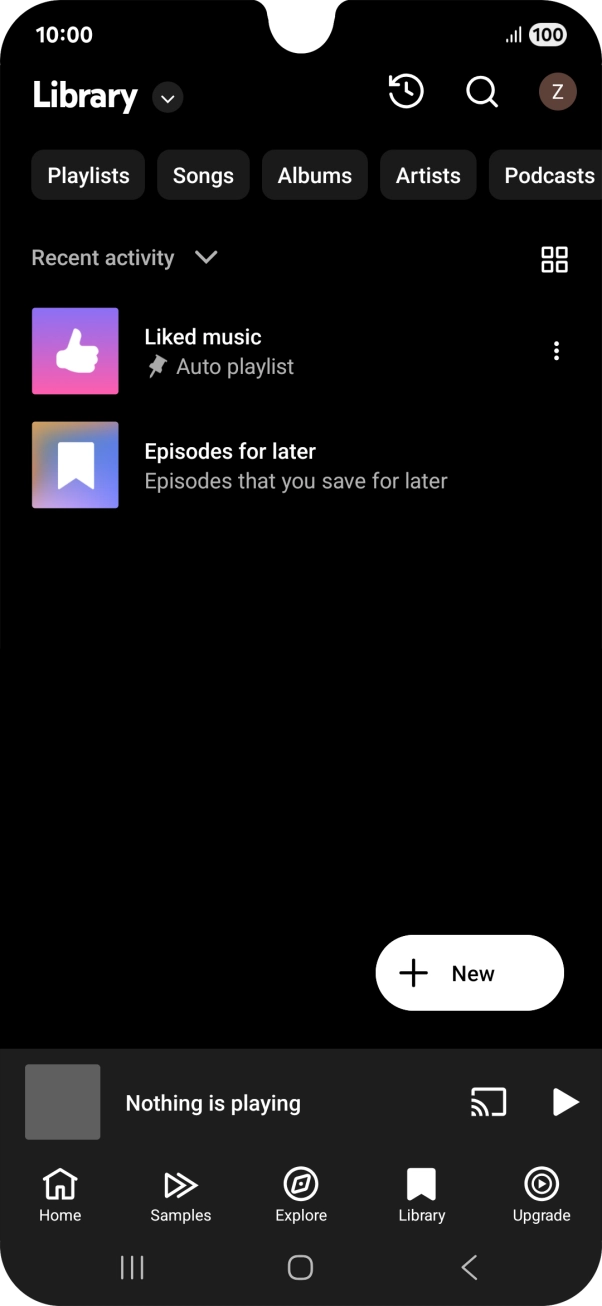Open the Samples tab
The height and width of the screenshot is (1306, 602).
click(181, 1195)
